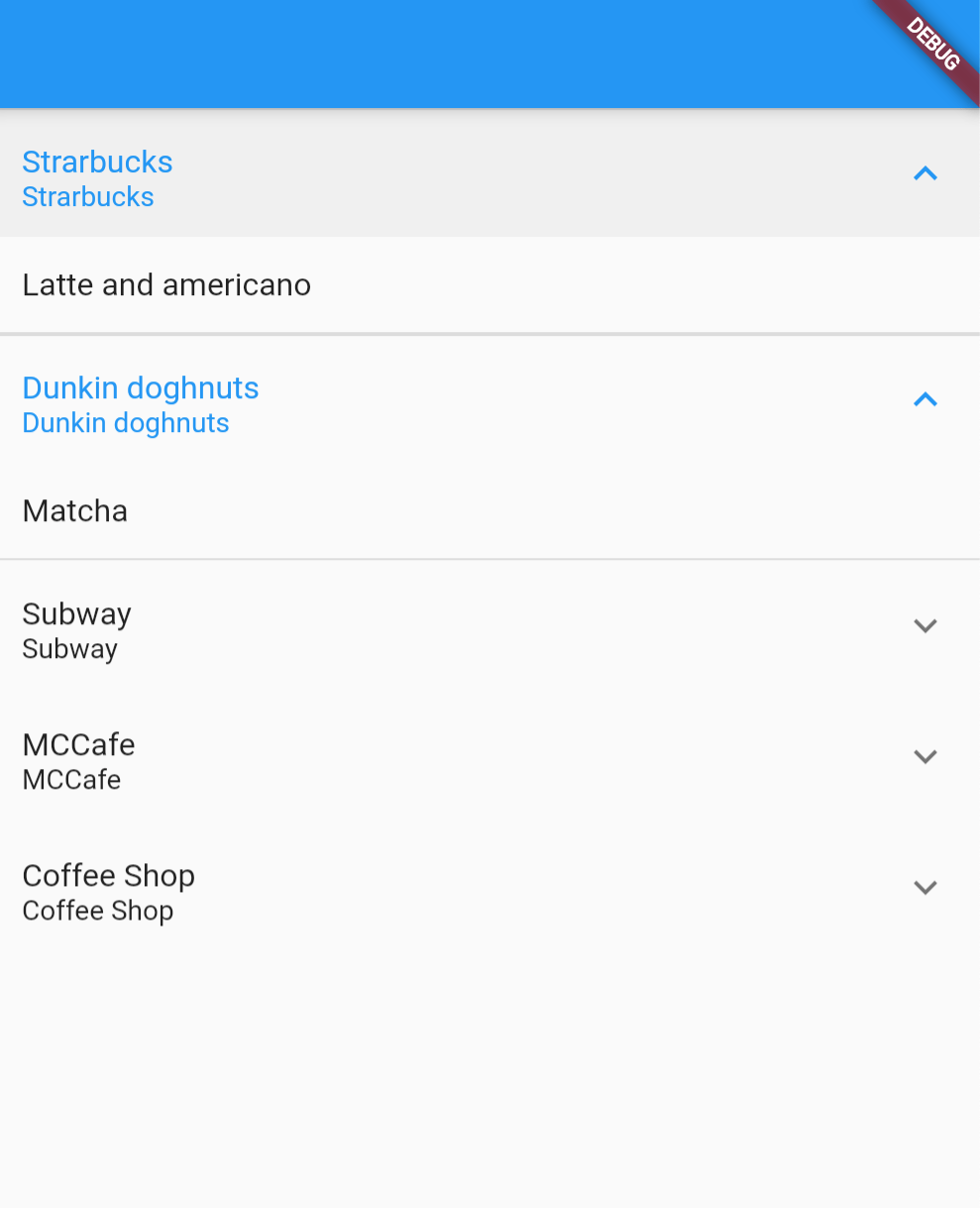The height and width of the screenshot is (1208, 980).
Task: Click the upward arrow icon beside Strarbucks
Action: pyautogui.click(x=925, y=173)
